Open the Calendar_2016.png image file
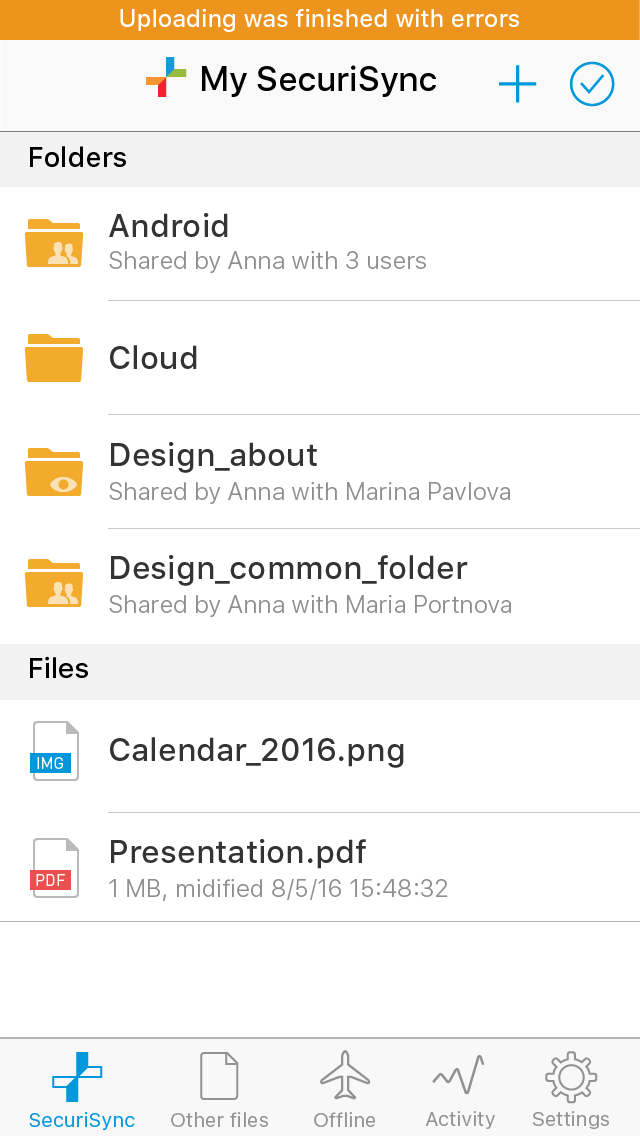Screen dimensions: 640x1136 coord(320,756)
